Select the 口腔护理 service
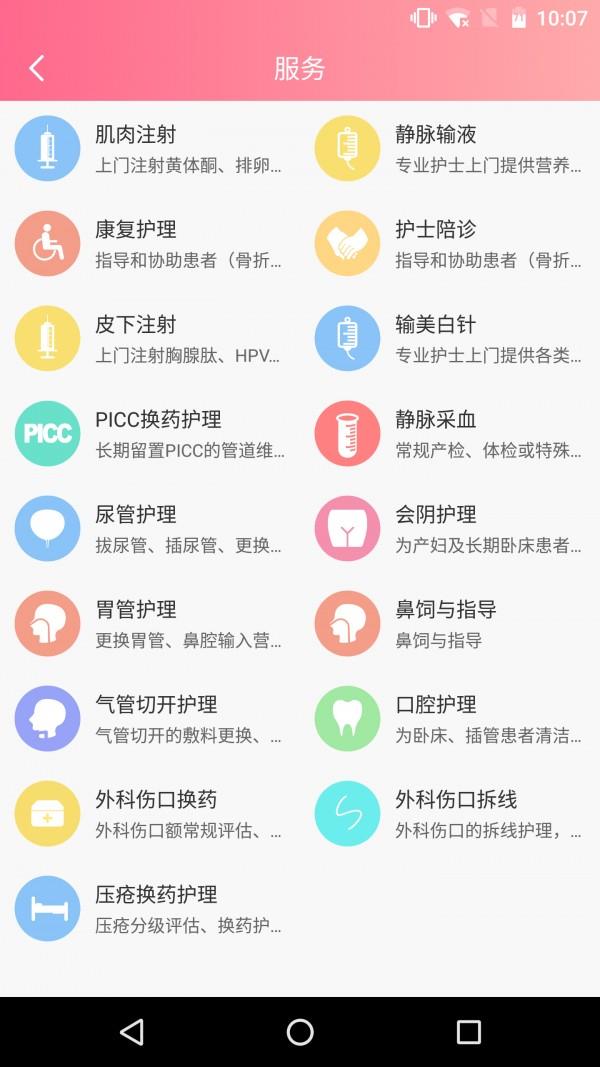The image size is (600, 1067). 450,718
